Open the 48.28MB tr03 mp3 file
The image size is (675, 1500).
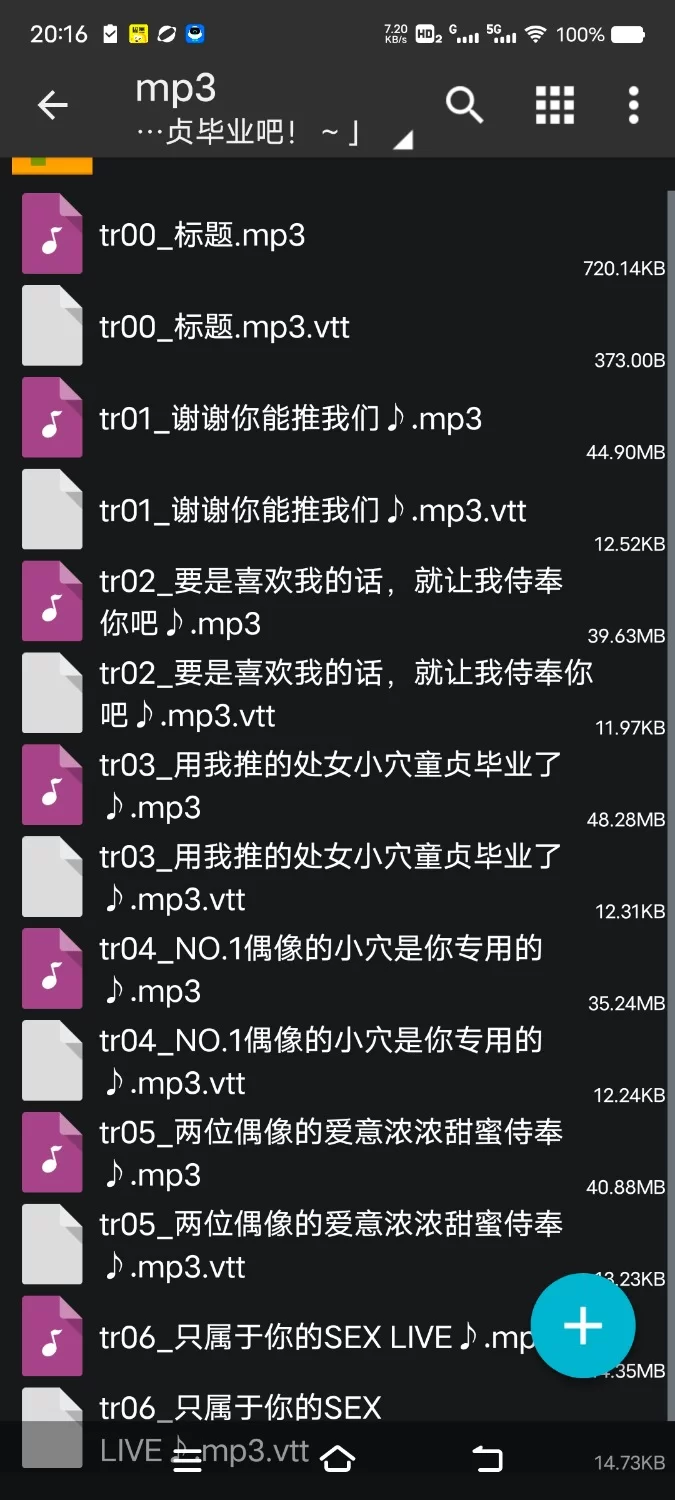(330, 786)
